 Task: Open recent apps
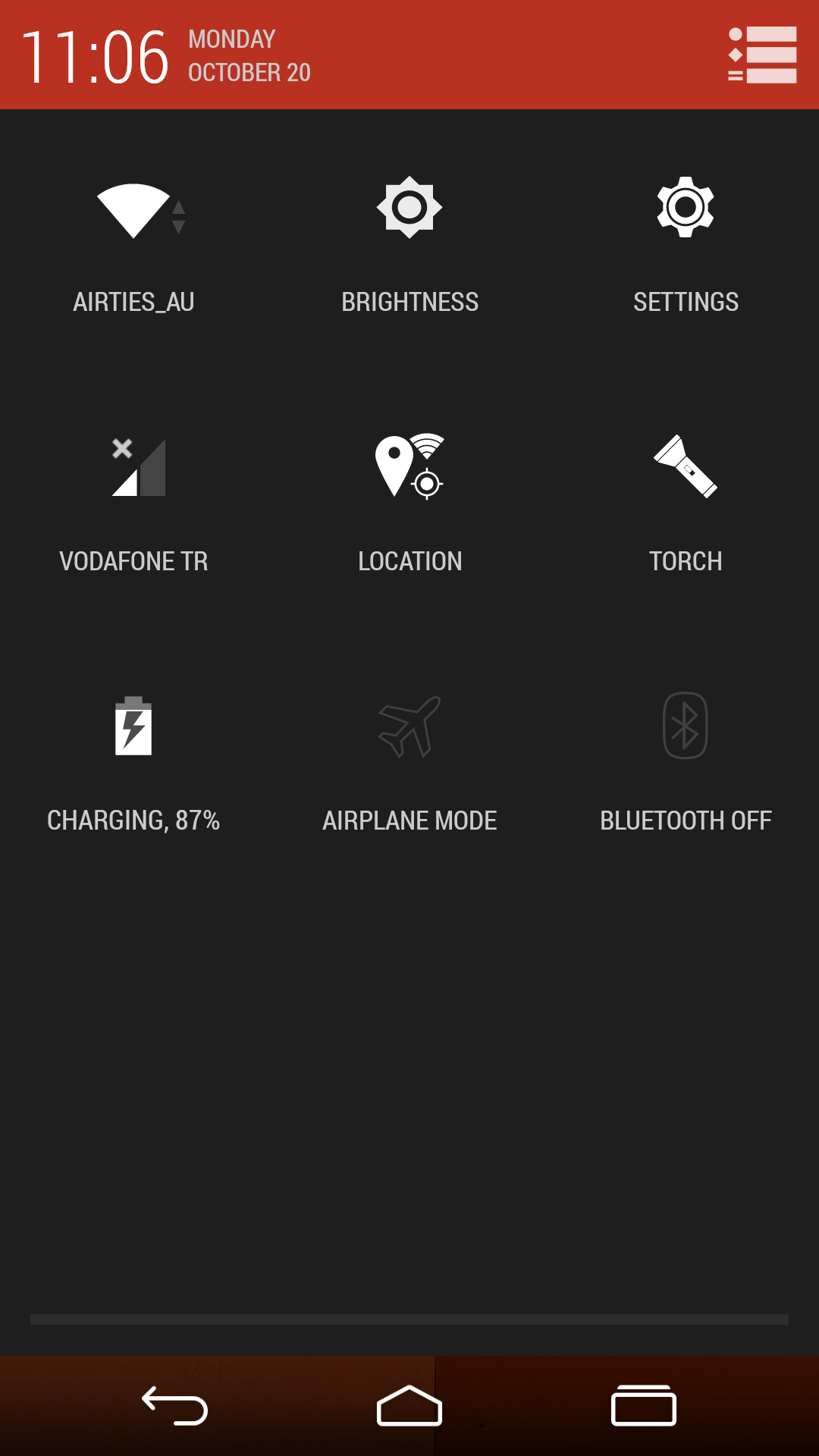[644, 1406]
